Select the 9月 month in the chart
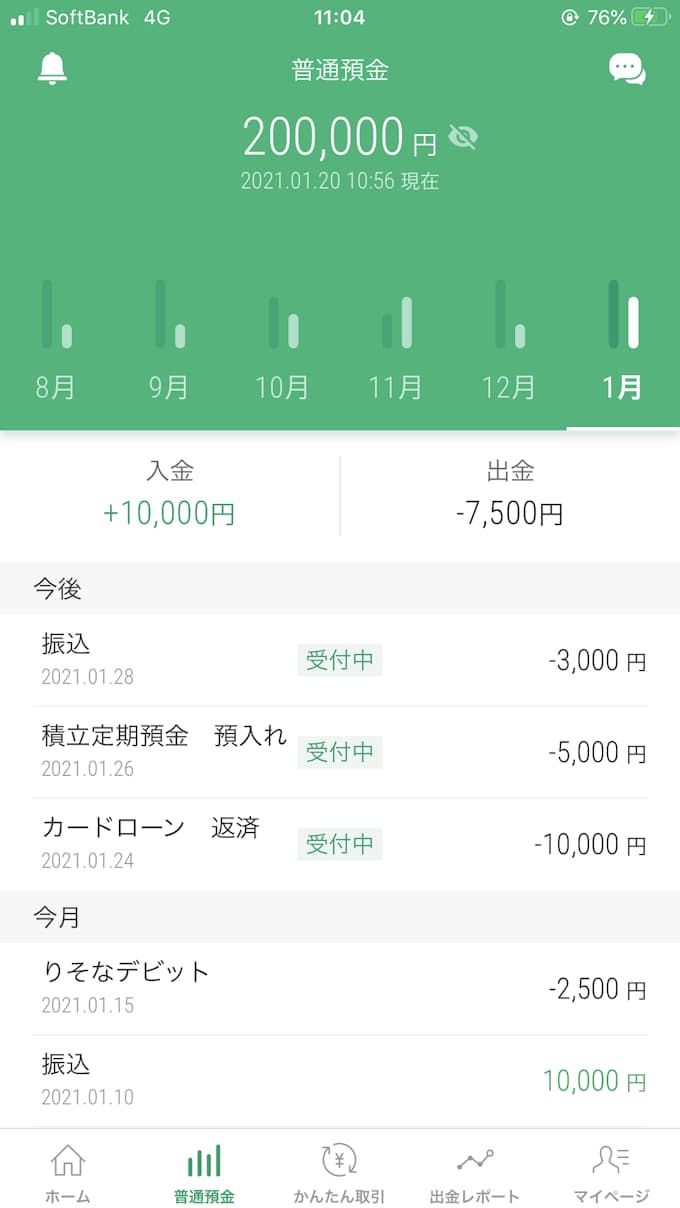 pos(169,340)
